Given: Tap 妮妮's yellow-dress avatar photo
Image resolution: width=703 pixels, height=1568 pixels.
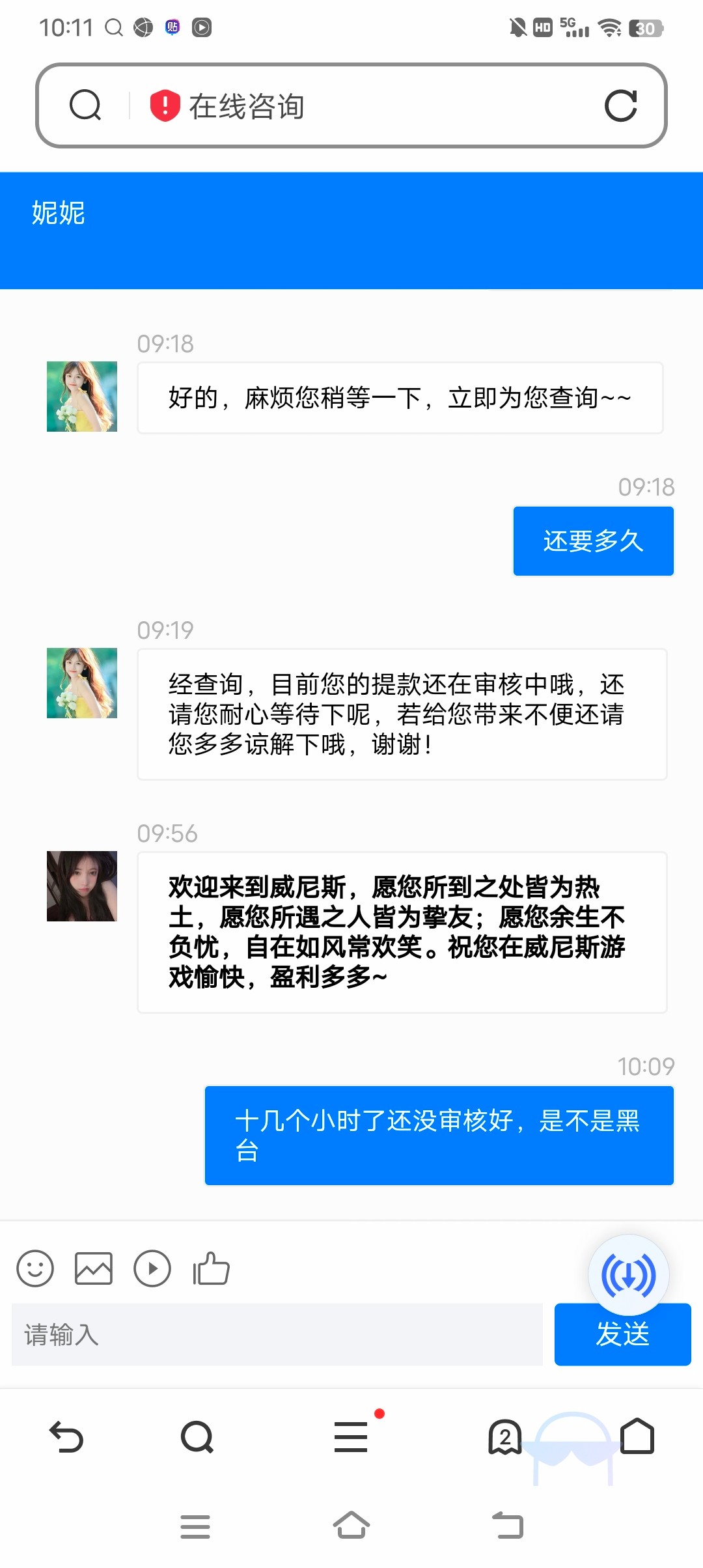Looking at the screenshot, I should point(82,397).
